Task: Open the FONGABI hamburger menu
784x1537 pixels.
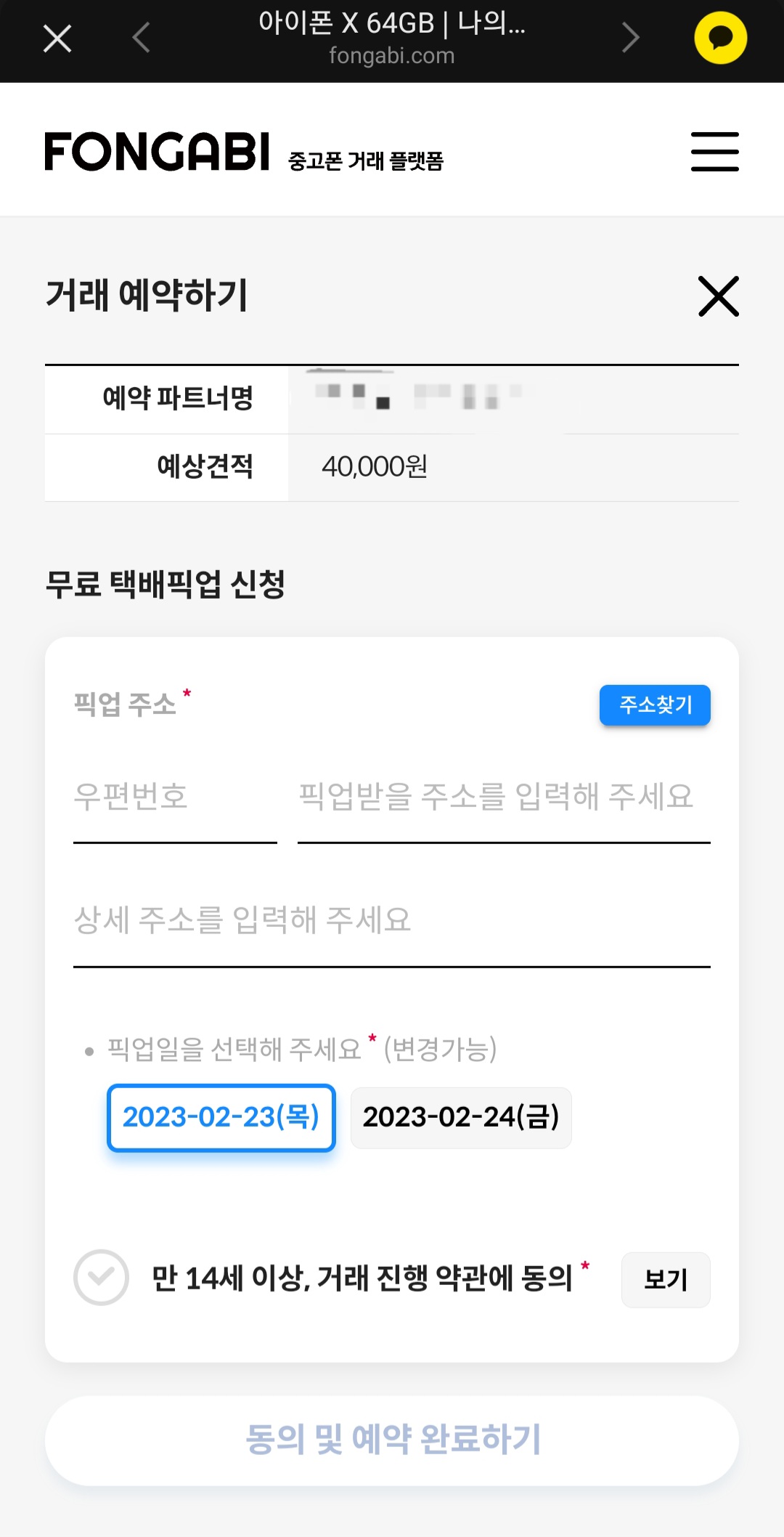Action: click(714, 152)
